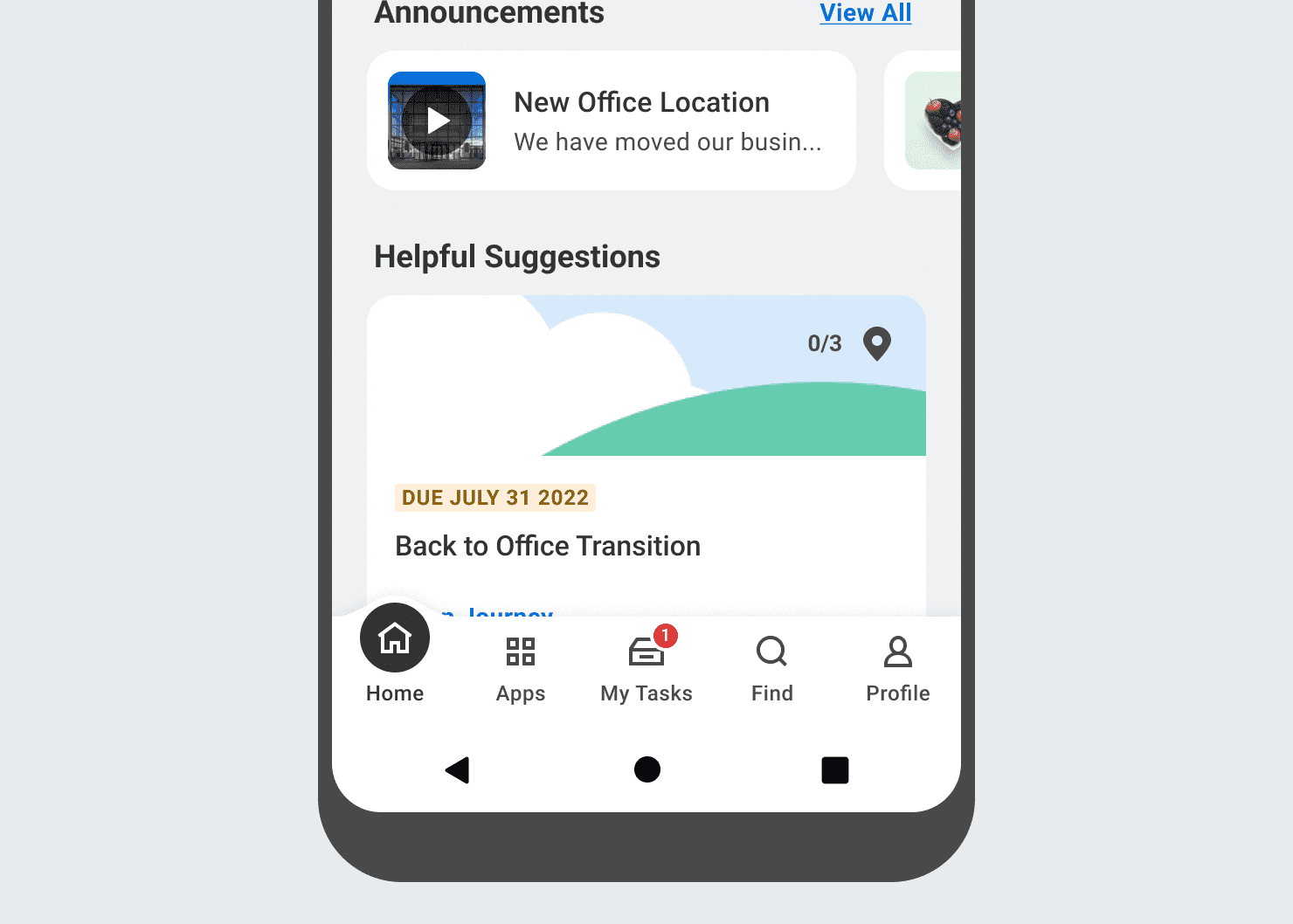Viewport: 1293px width, 924px height.
Task: Go to the Find tab
Action: pyautogui.click(x=772, y=668)
